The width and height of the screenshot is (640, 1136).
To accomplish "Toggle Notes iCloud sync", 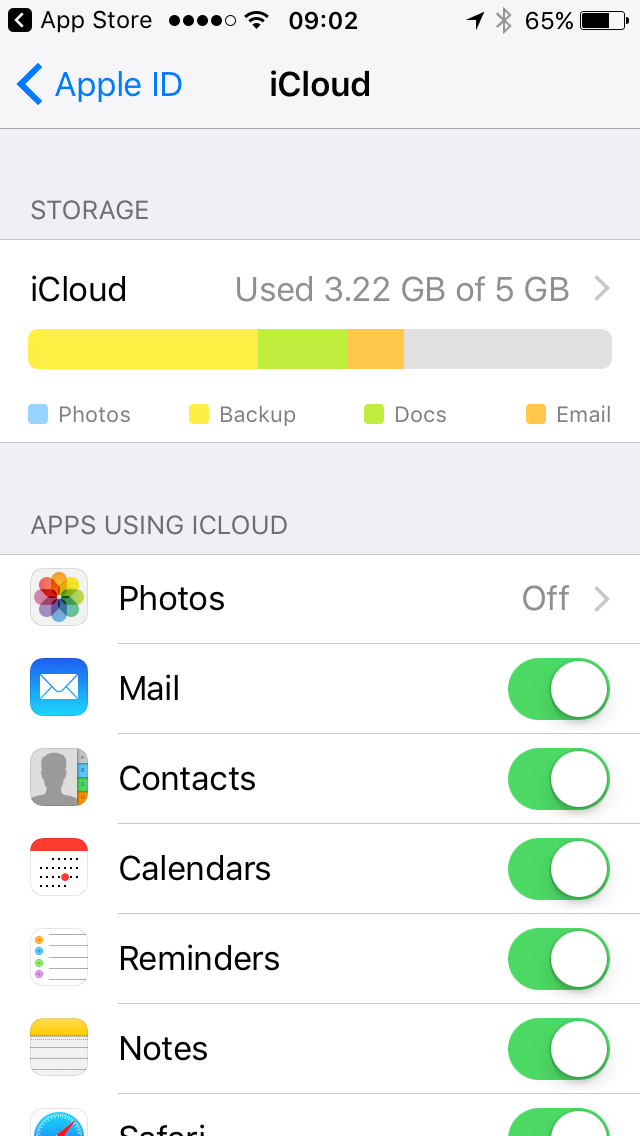I will [x=559, y=1048].
